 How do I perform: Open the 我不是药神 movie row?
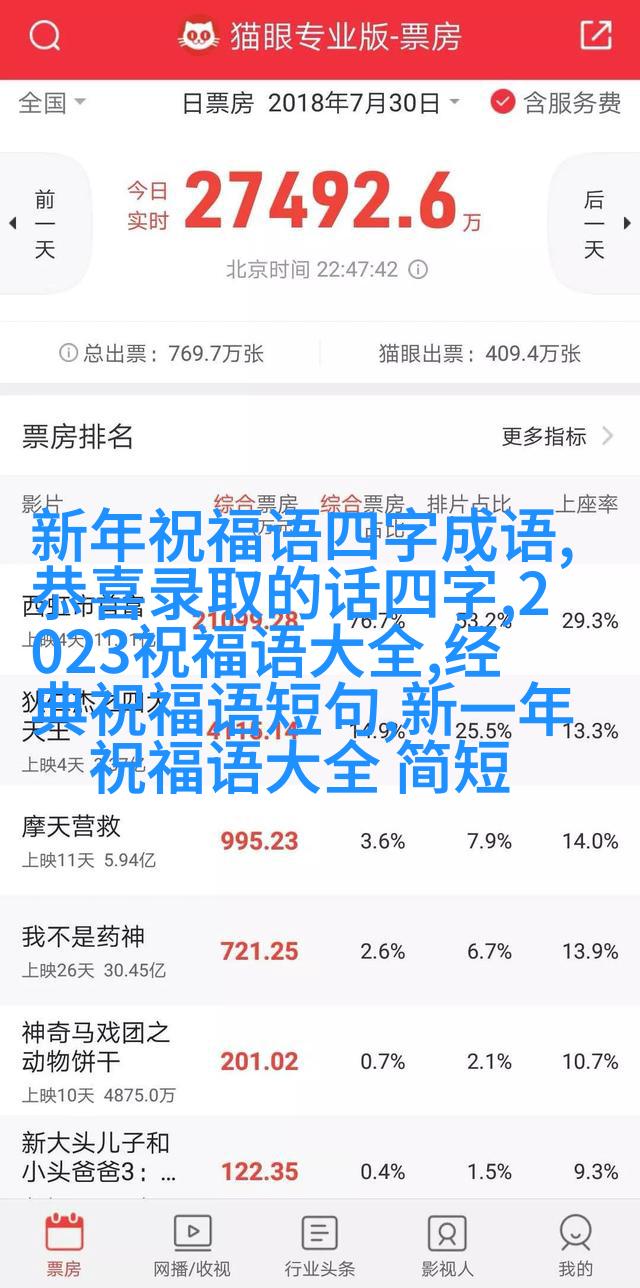point(320,951)
